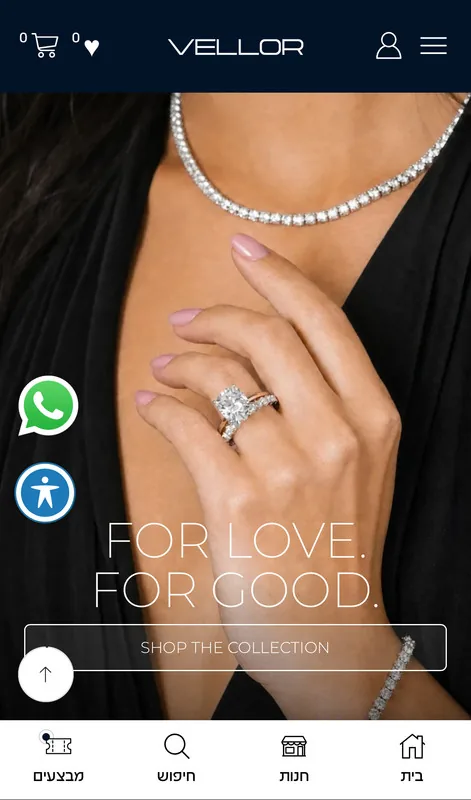471x800 pixels.
Task: Open the hamburger menu
Action: pos(433,45)
